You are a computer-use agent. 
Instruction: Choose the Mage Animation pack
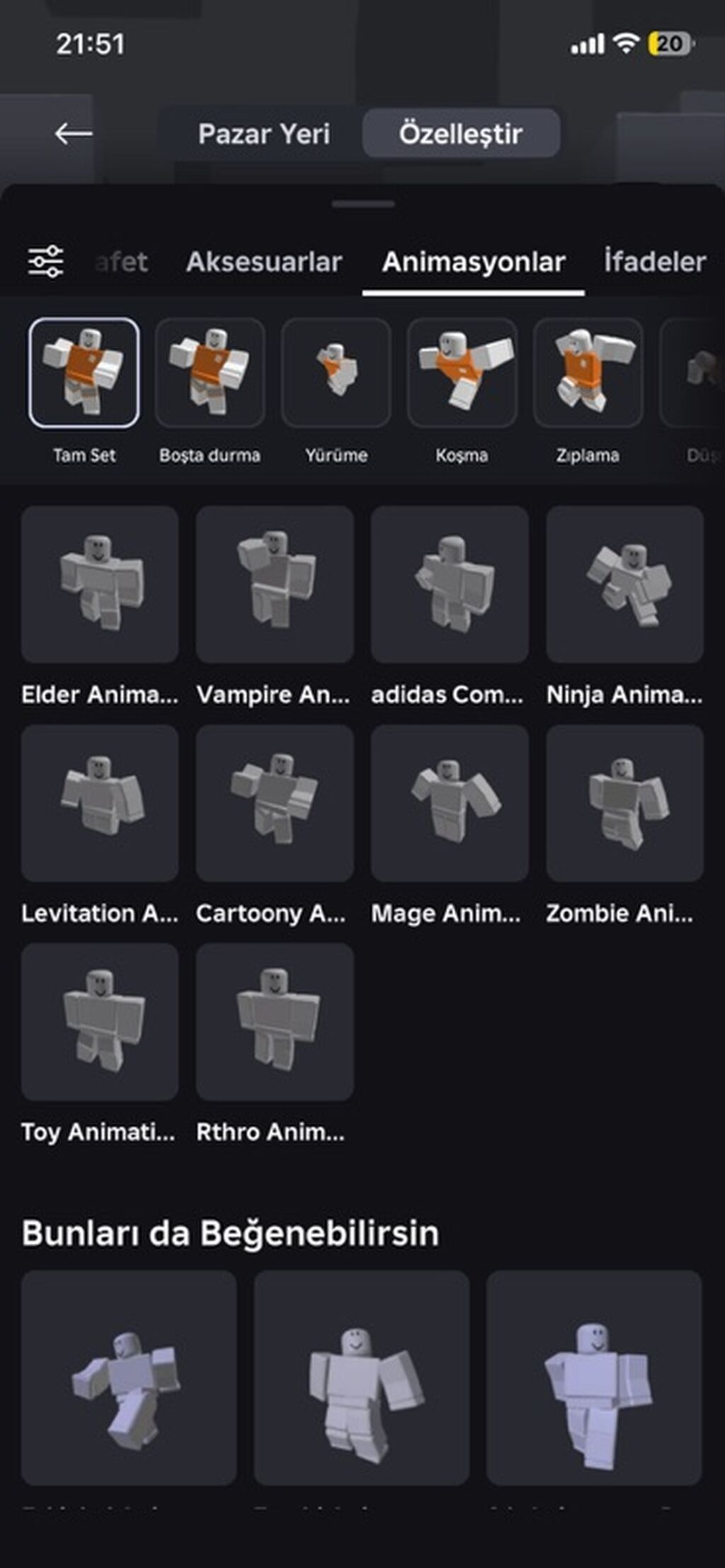pos(450,803)
